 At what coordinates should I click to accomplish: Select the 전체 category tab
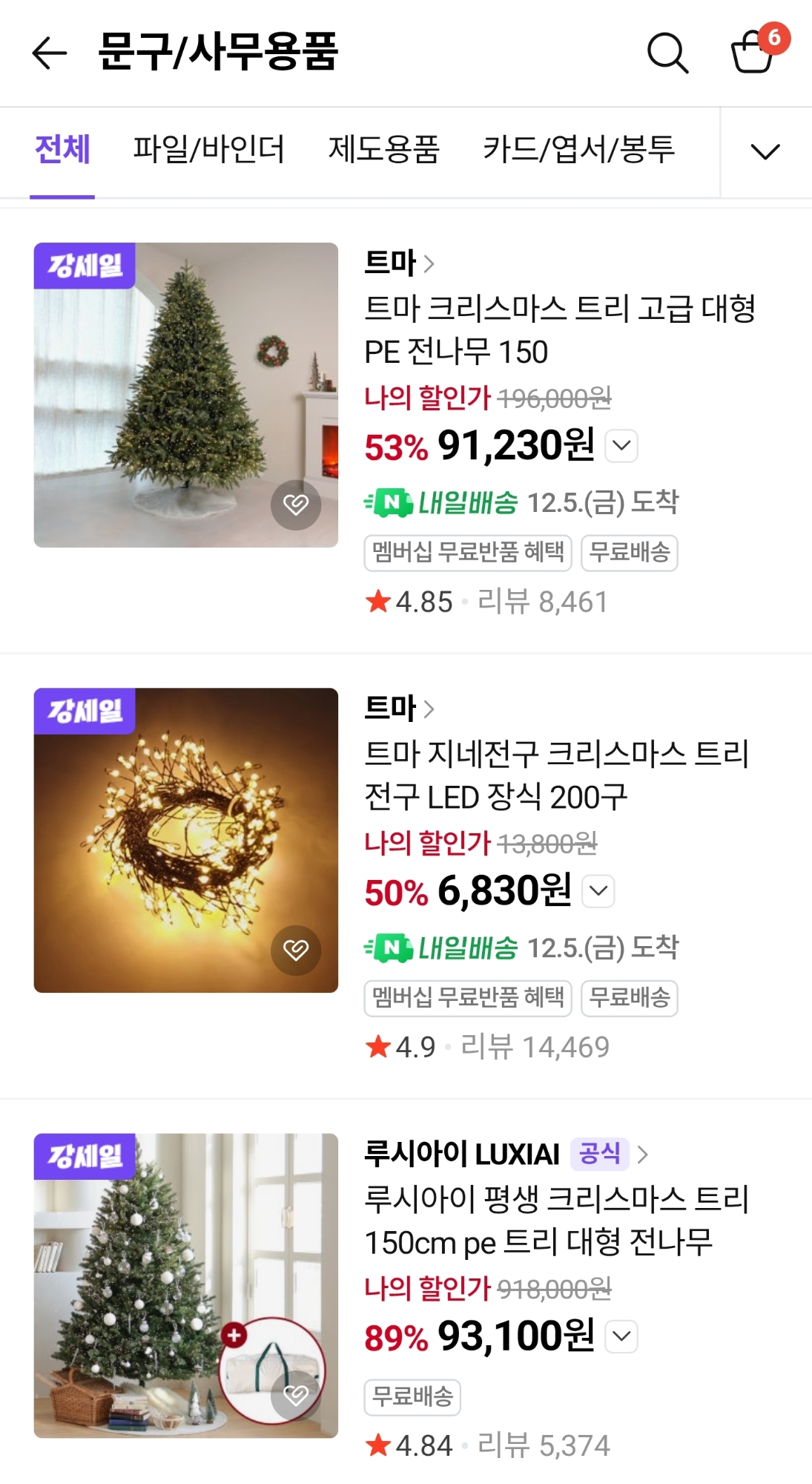62,150
